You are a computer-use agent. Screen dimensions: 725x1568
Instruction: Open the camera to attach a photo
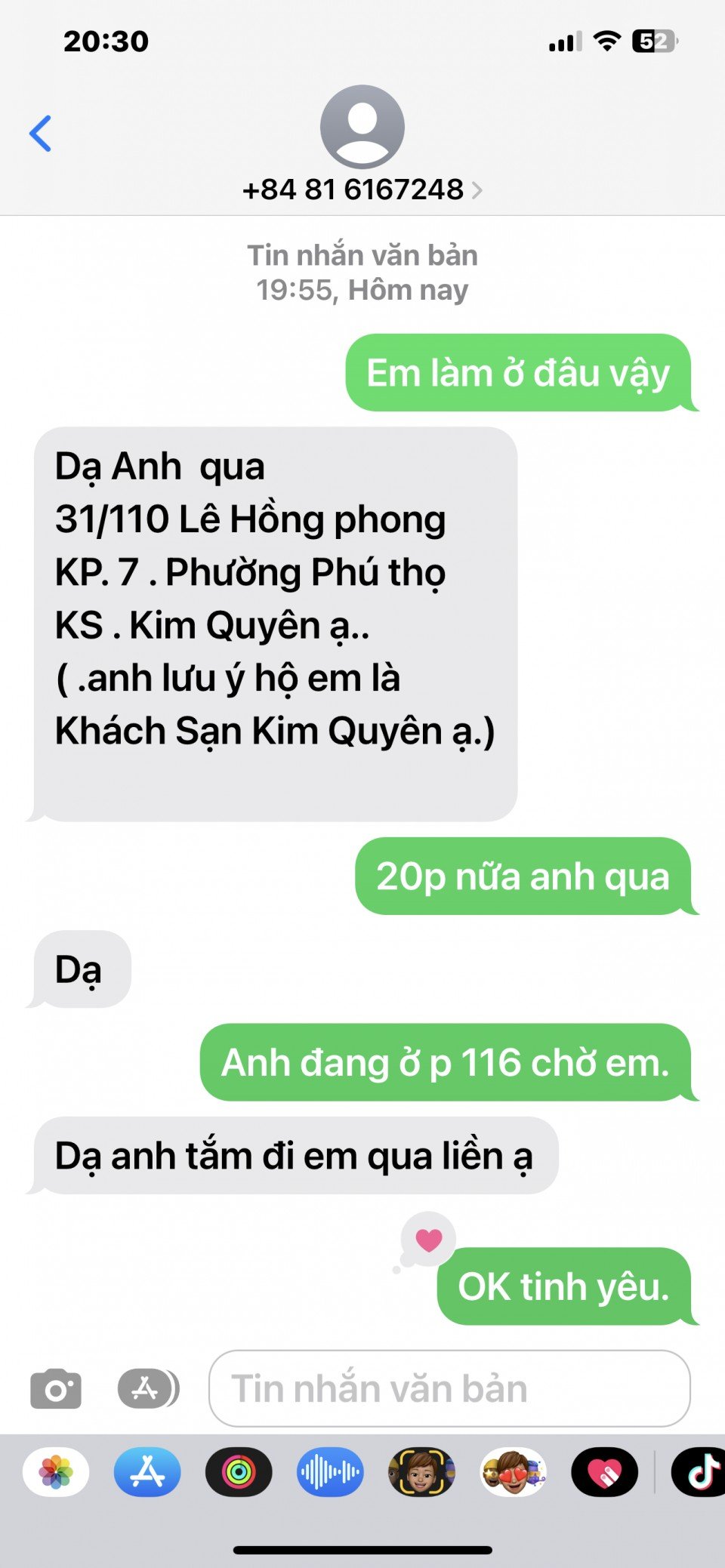point(56,1388)
